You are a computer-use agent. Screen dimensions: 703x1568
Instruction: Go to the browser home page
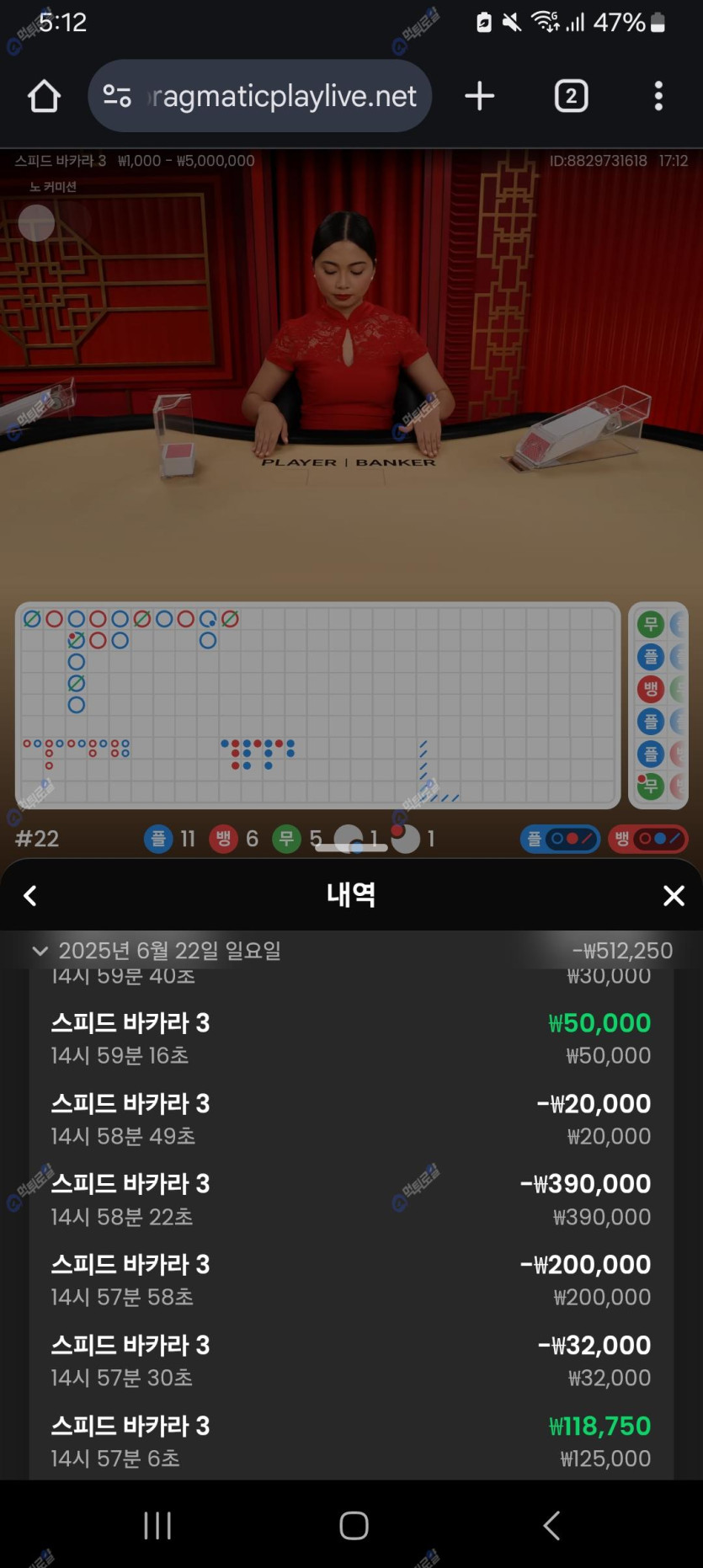click(44, 96)
